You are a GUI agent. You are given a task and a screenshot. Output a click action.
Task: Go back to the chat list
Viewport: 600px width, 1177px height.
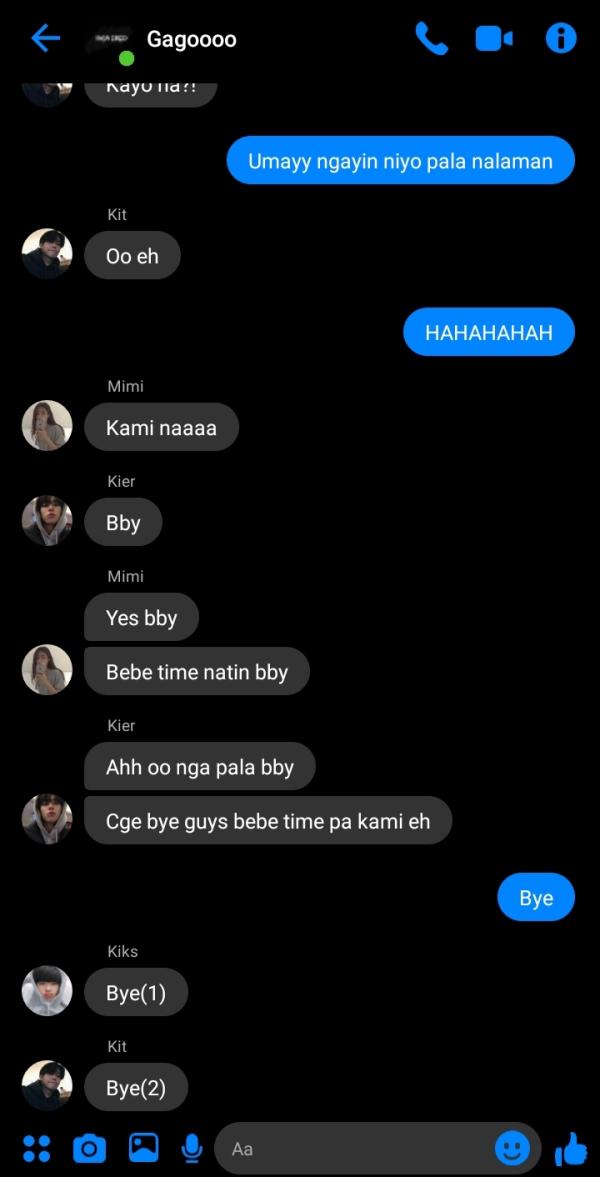[45, 39]
